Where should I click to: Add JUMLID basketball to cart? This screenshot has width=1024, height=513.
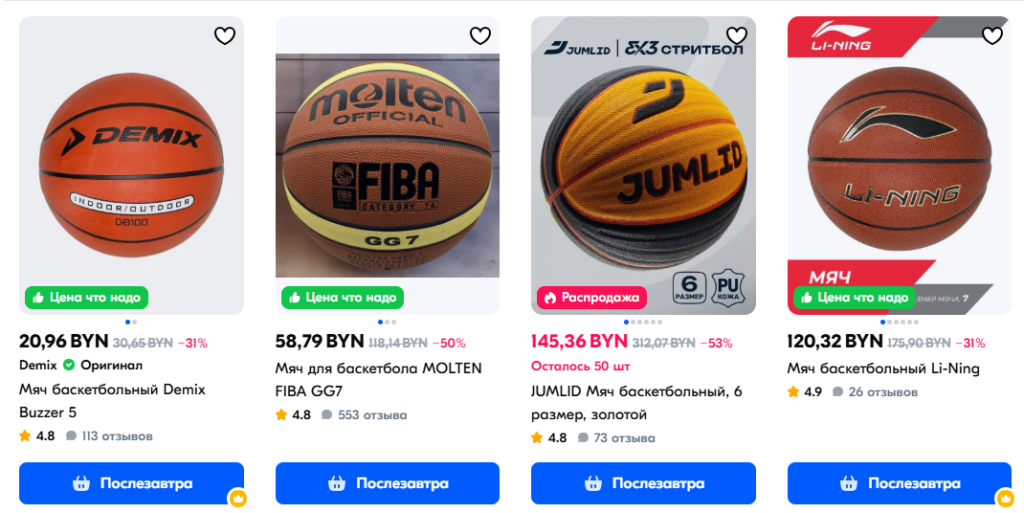pyautogui.click(x=643, y=483)
